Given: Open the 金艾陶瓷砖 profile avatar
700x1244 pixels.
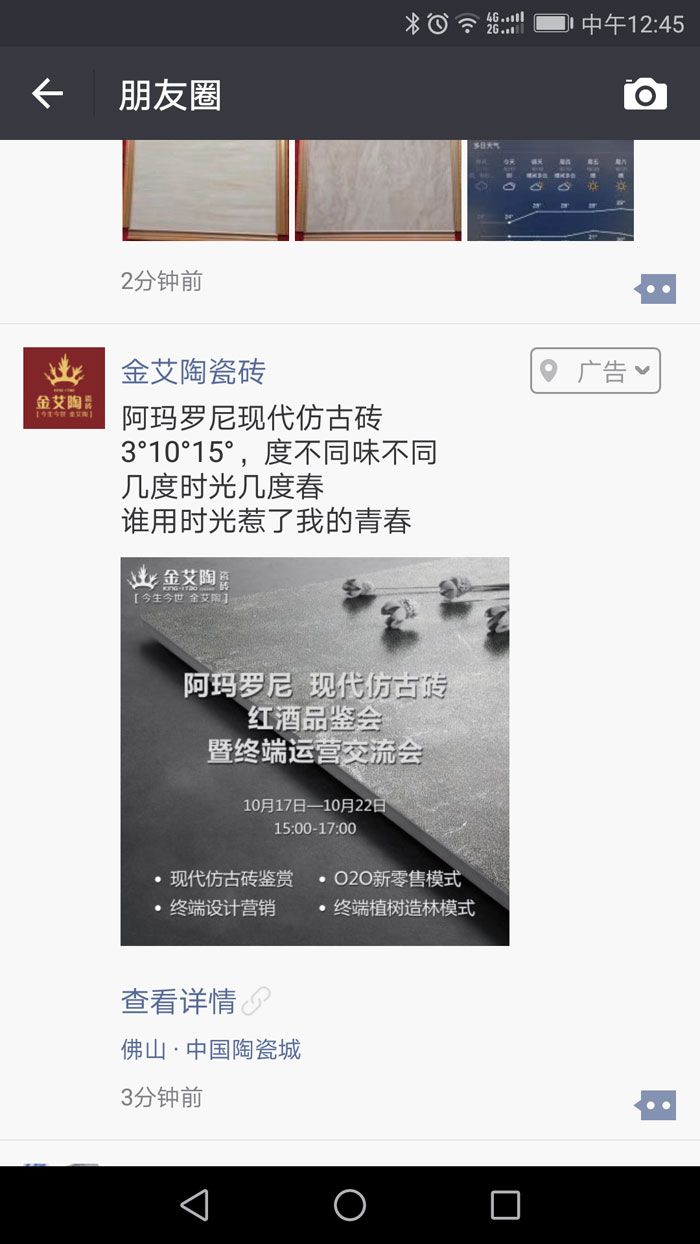Looking at the screenshot, I should click(x=64, y=388).
